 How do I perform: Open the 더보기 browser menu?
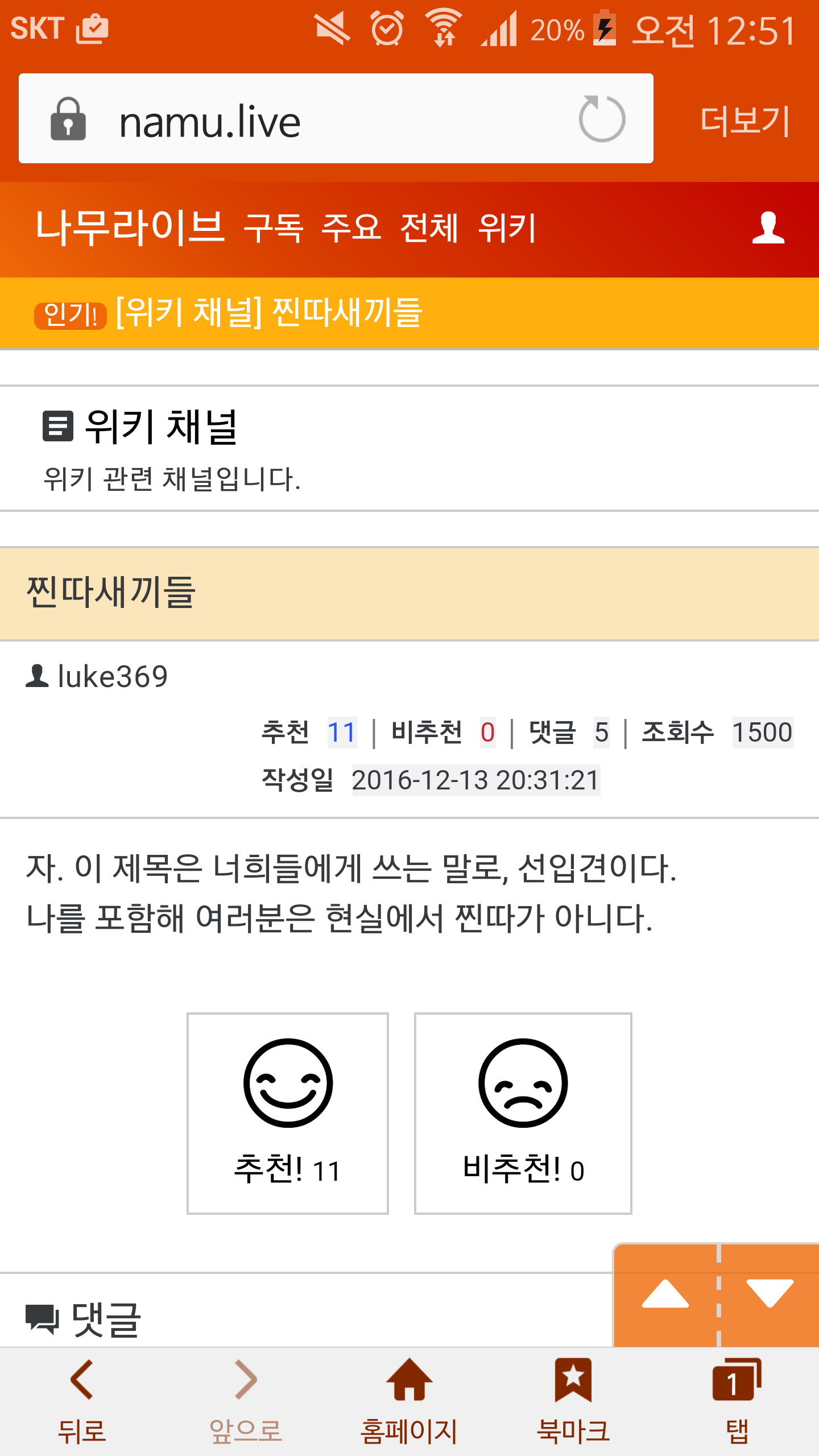tap(745, 121)
